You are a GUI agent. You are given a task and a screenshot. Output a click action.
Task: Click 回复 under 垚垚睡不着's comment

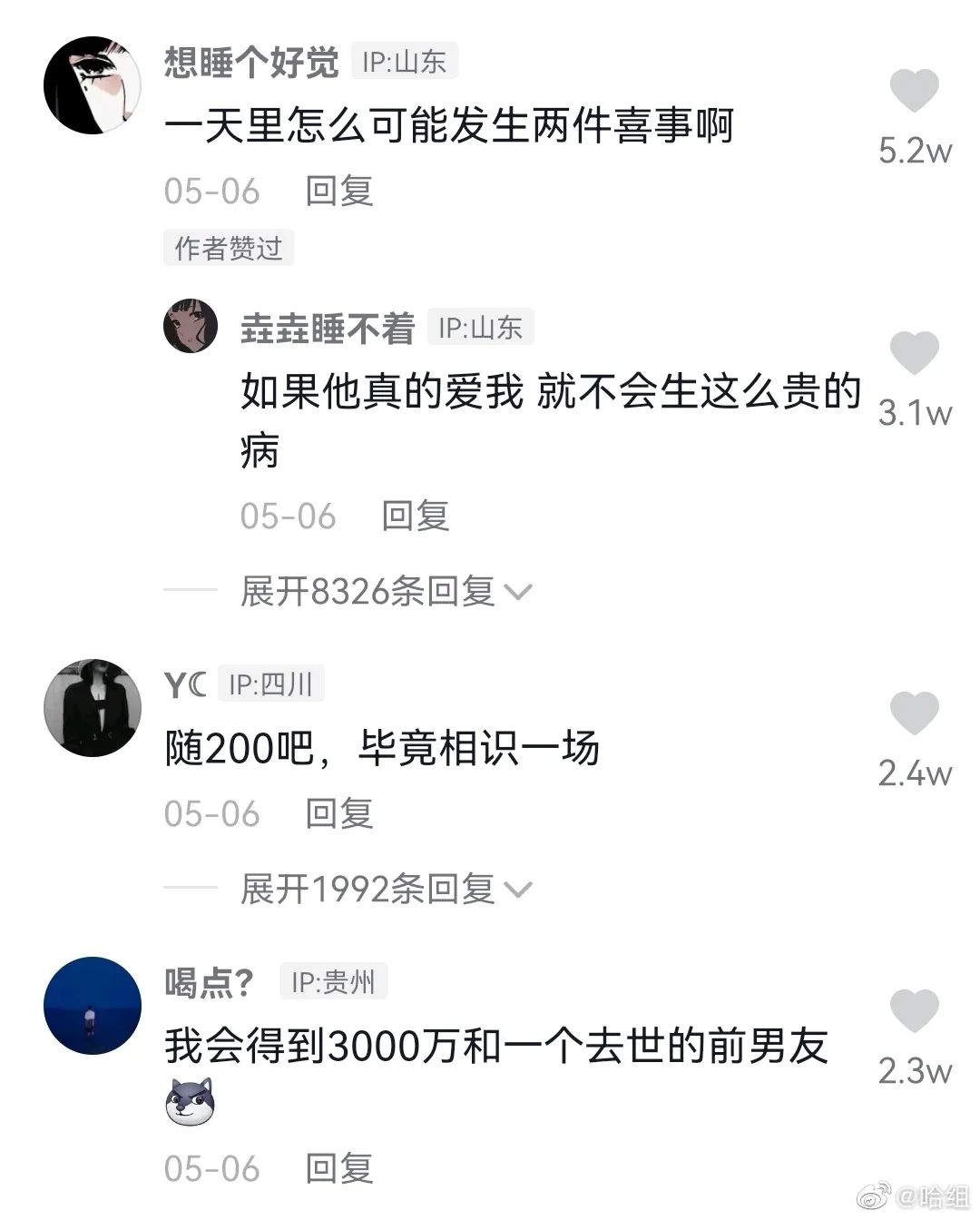415,517
